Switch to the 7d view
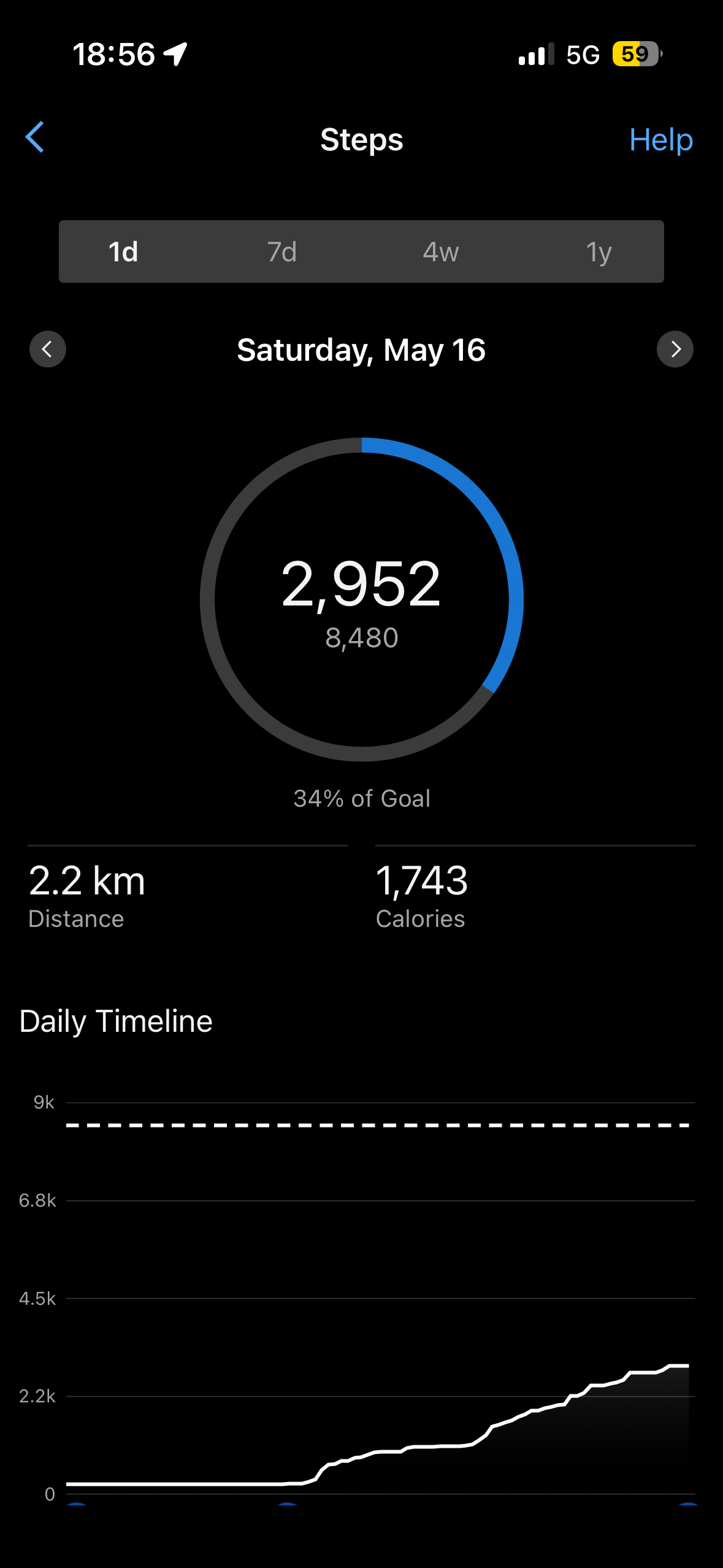This screenshot has width=723, height=1568. (282, 252)
